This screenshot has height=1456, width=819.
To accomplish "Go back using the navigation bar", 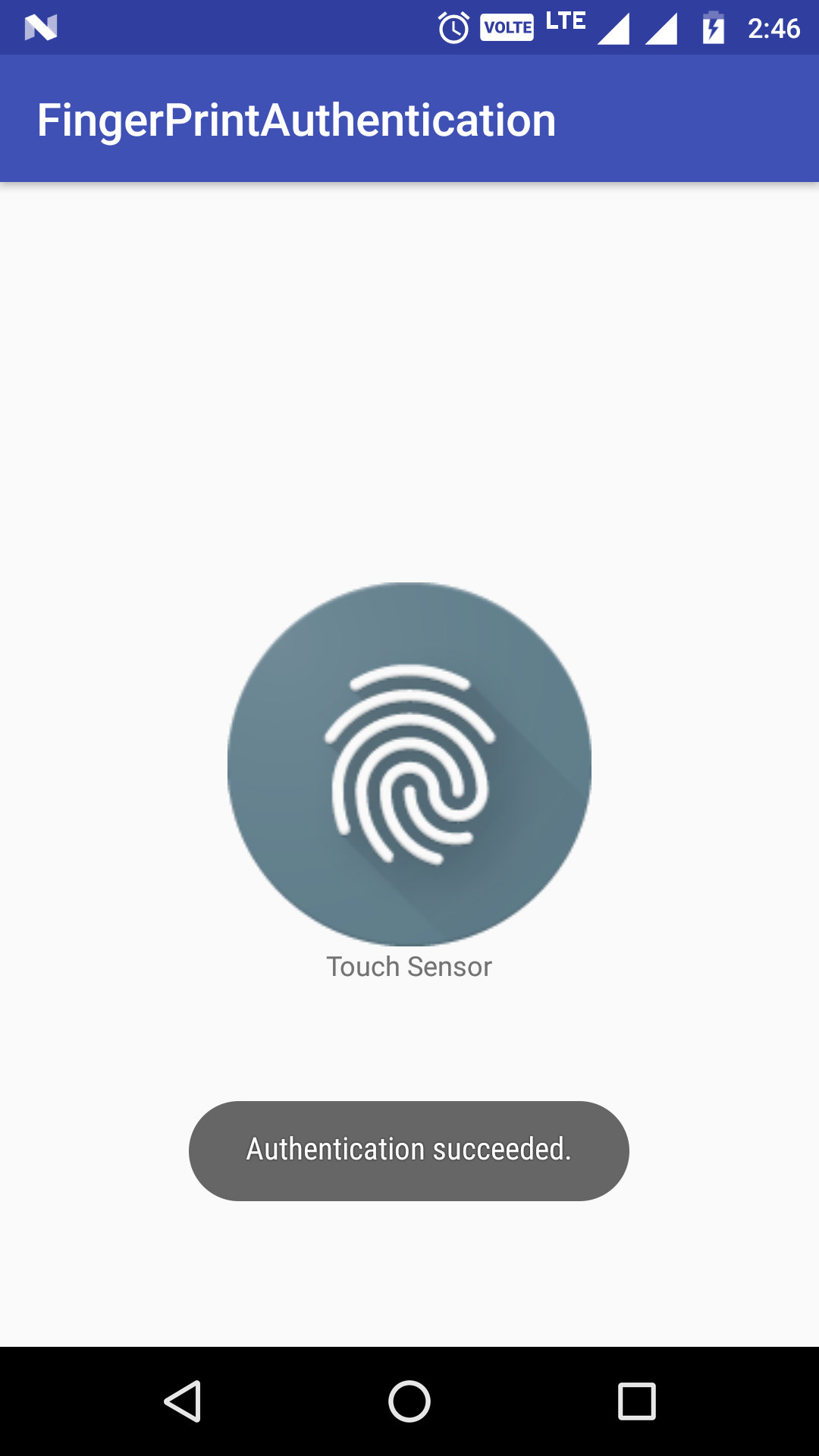I will 183,1401.
